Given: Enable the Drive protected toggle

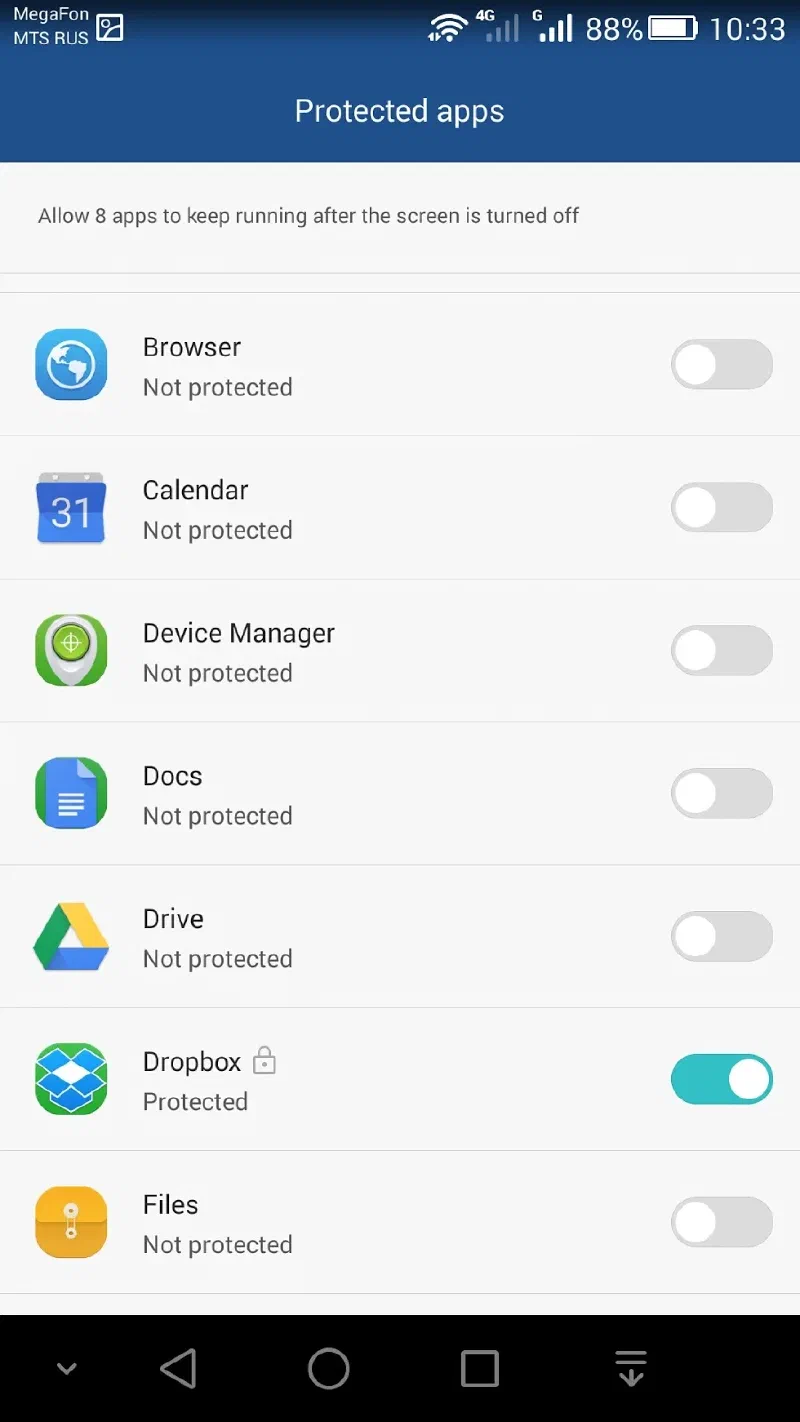Looking at the screenshot, I should pos(721,937).
